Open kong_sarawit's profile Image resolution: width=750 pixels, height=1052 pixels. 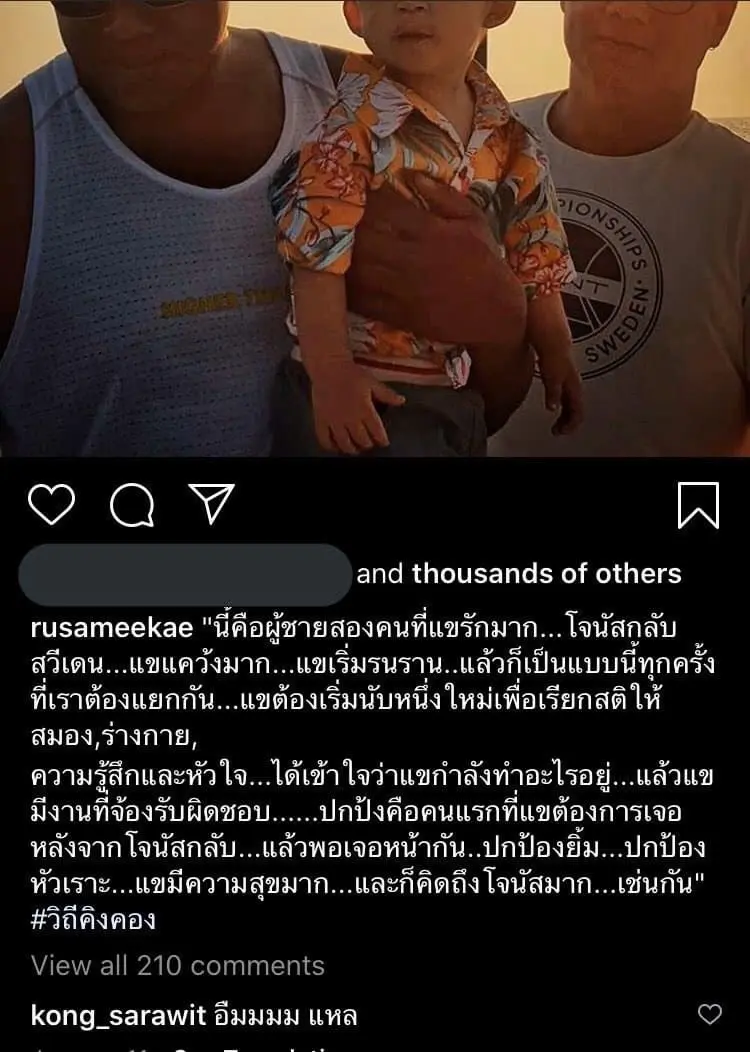[x=116, y=1016]
